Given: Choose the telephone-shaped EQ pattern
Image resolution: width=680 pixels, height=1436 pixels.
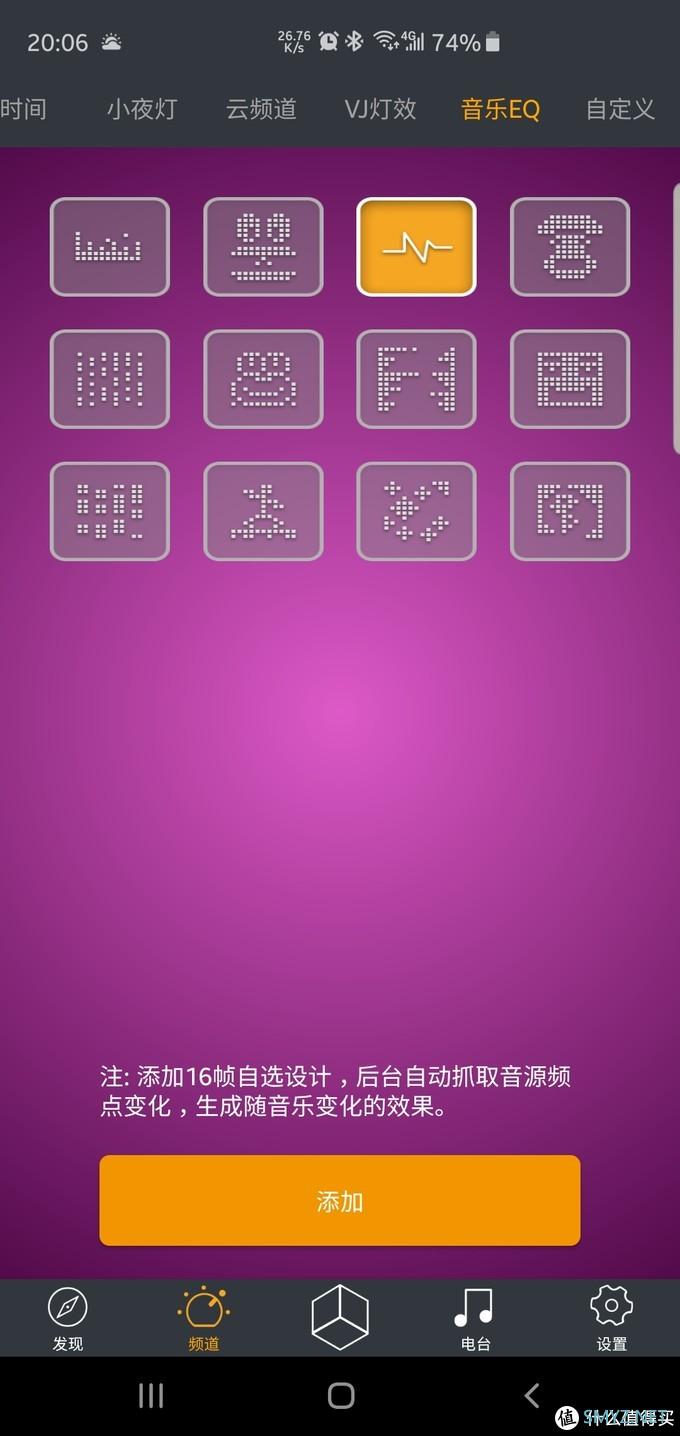Looking at the screenshot, I should coord(570,247).
